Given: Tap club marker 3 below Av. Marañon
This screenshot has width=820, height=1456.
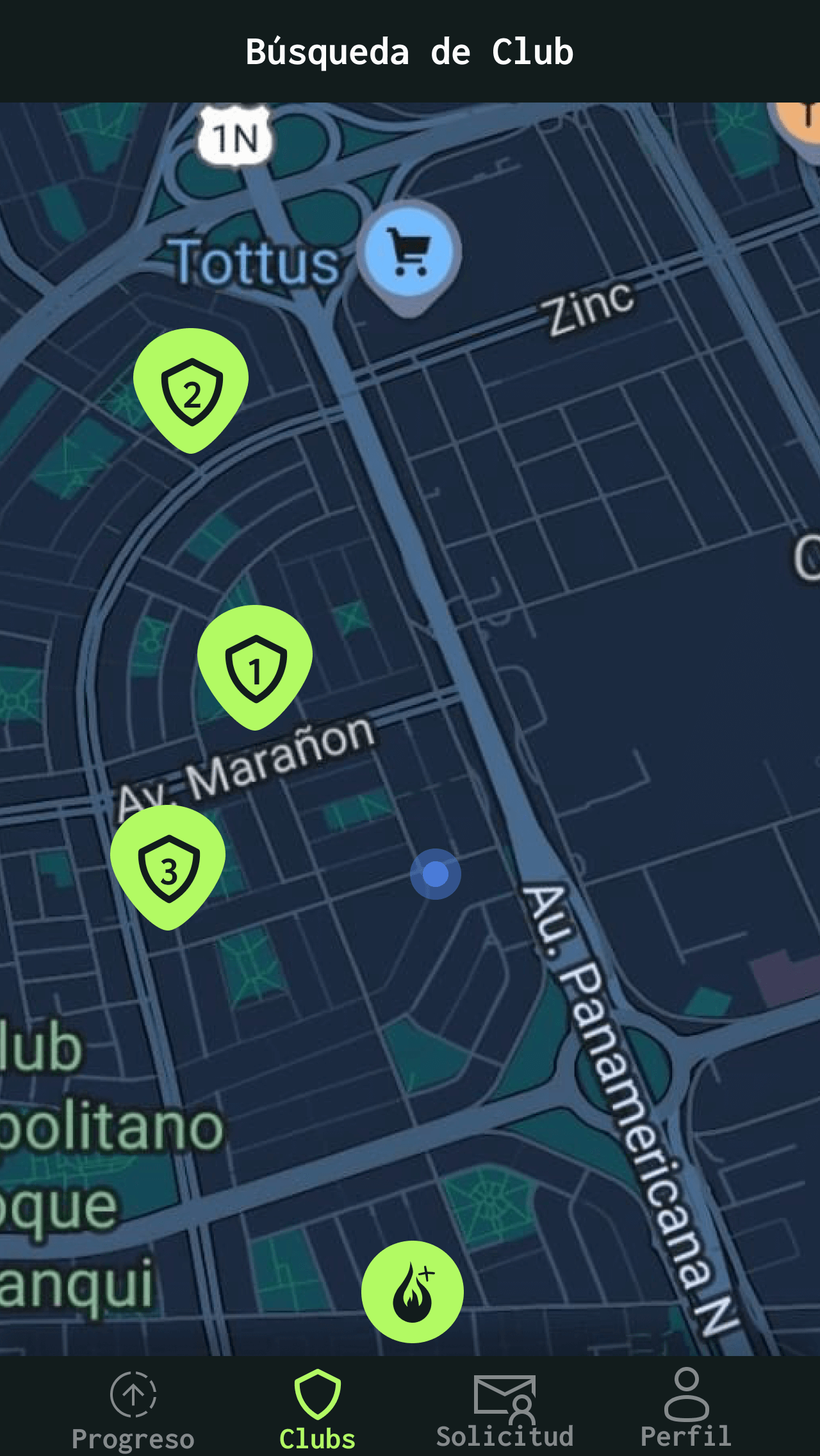Looking at the screenshot, I should click(x=168, y=868).
